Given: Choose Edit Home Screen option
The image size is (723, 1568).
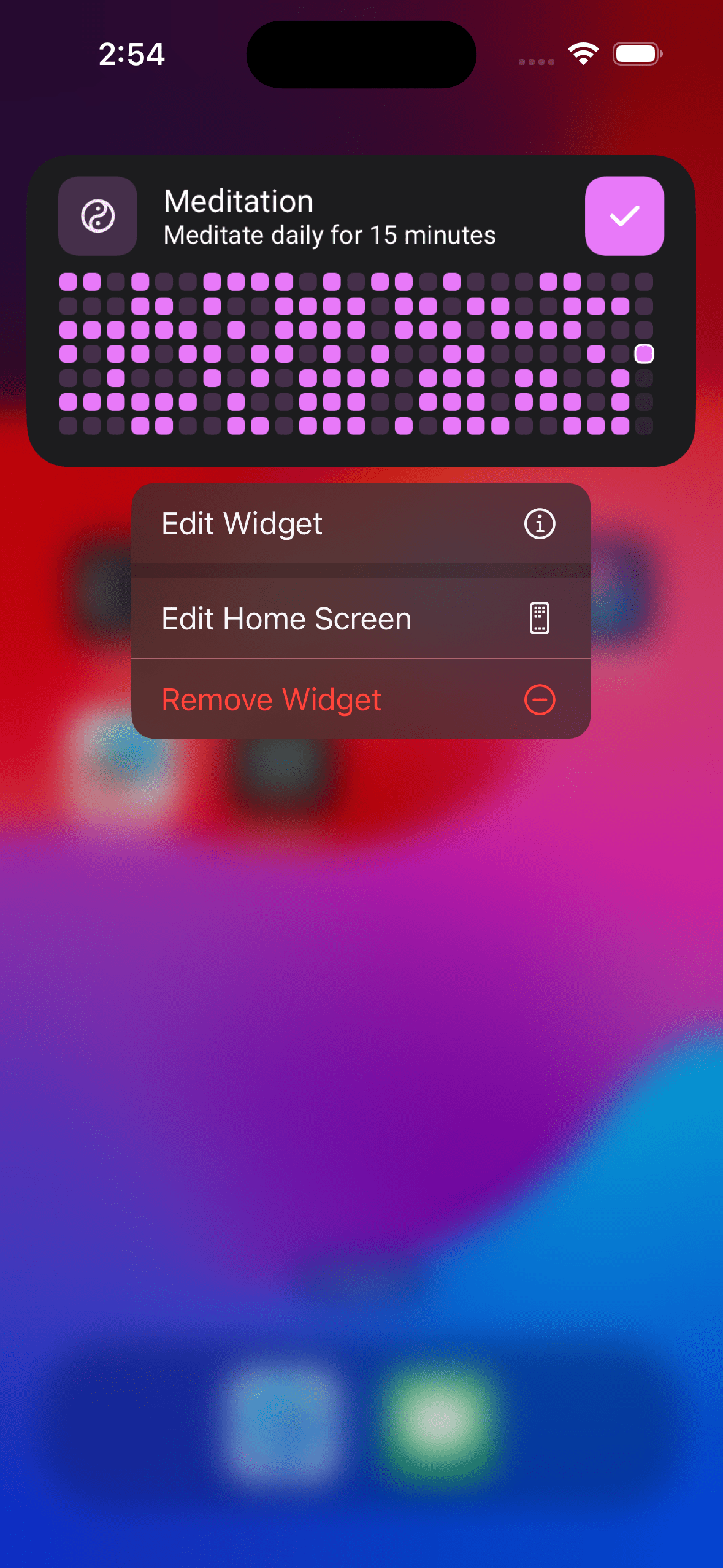Looking at the screenshot, I should point(361,618).
